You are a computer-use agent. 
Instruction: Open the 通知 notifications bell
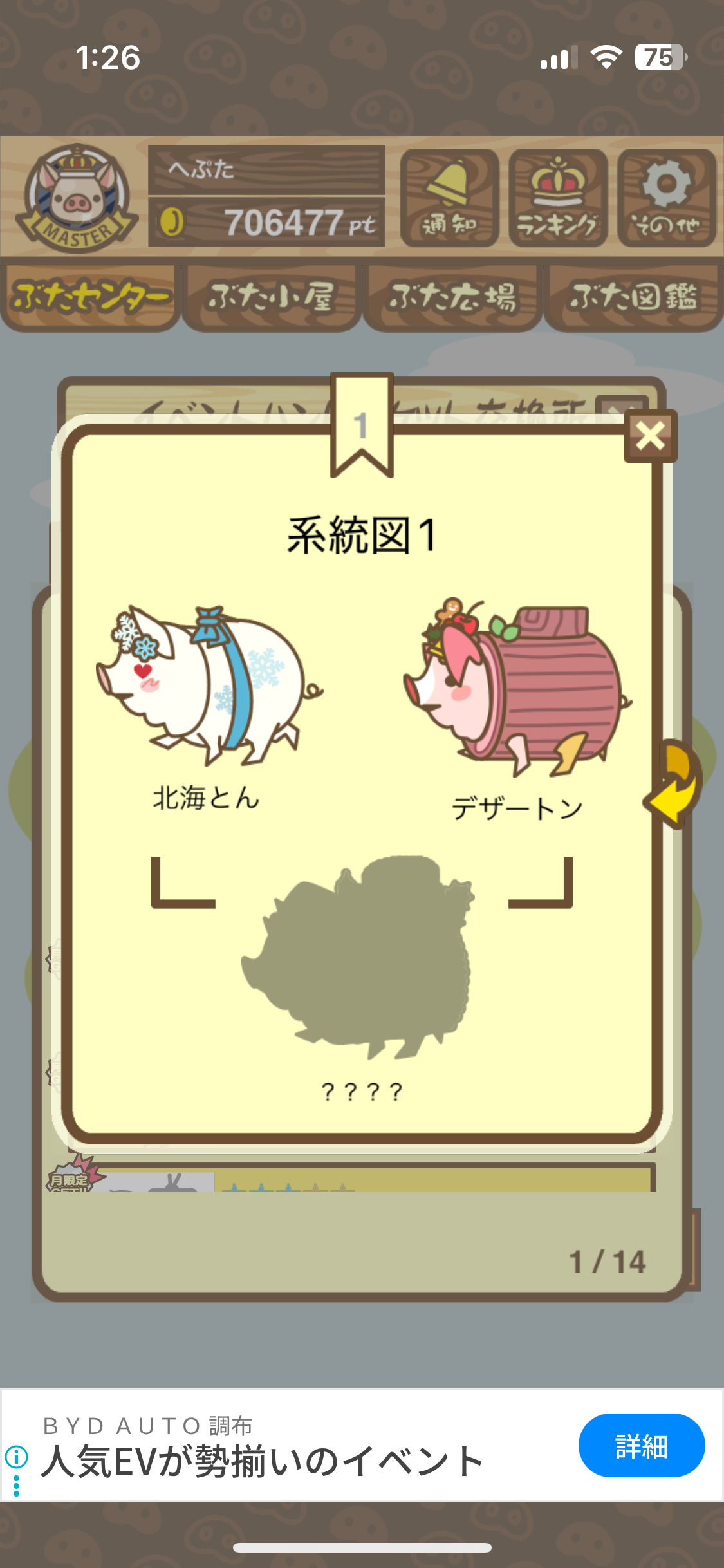449,198
